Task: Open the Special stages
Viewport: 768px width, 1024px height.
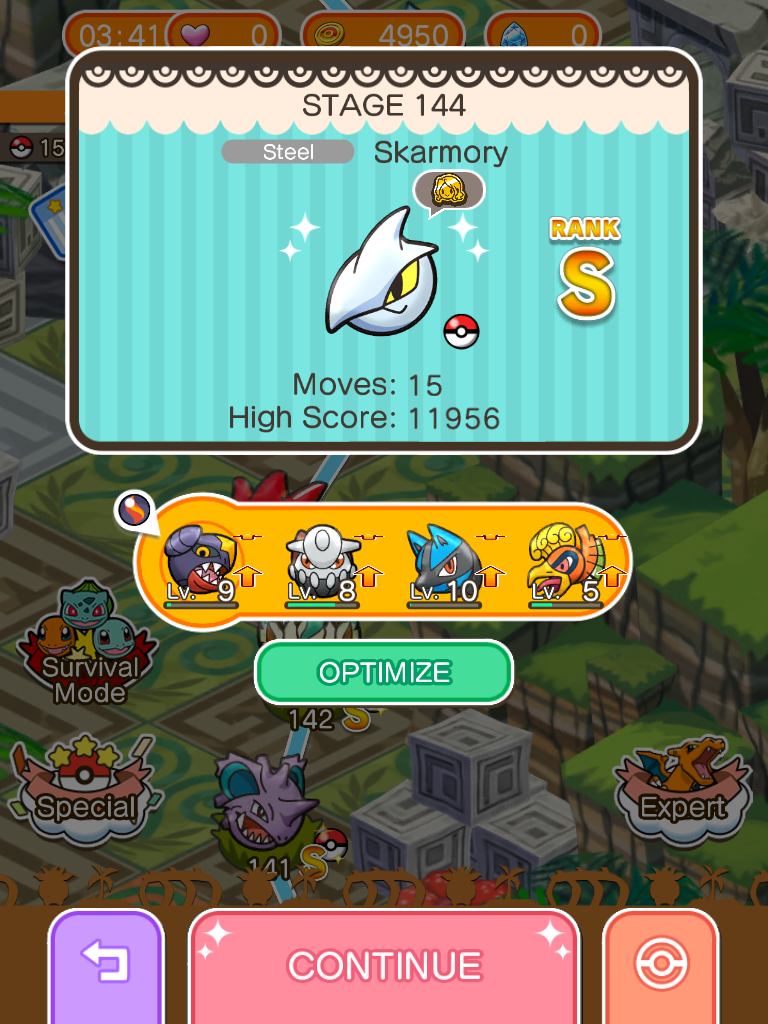Action: click(x=85, y=790)
